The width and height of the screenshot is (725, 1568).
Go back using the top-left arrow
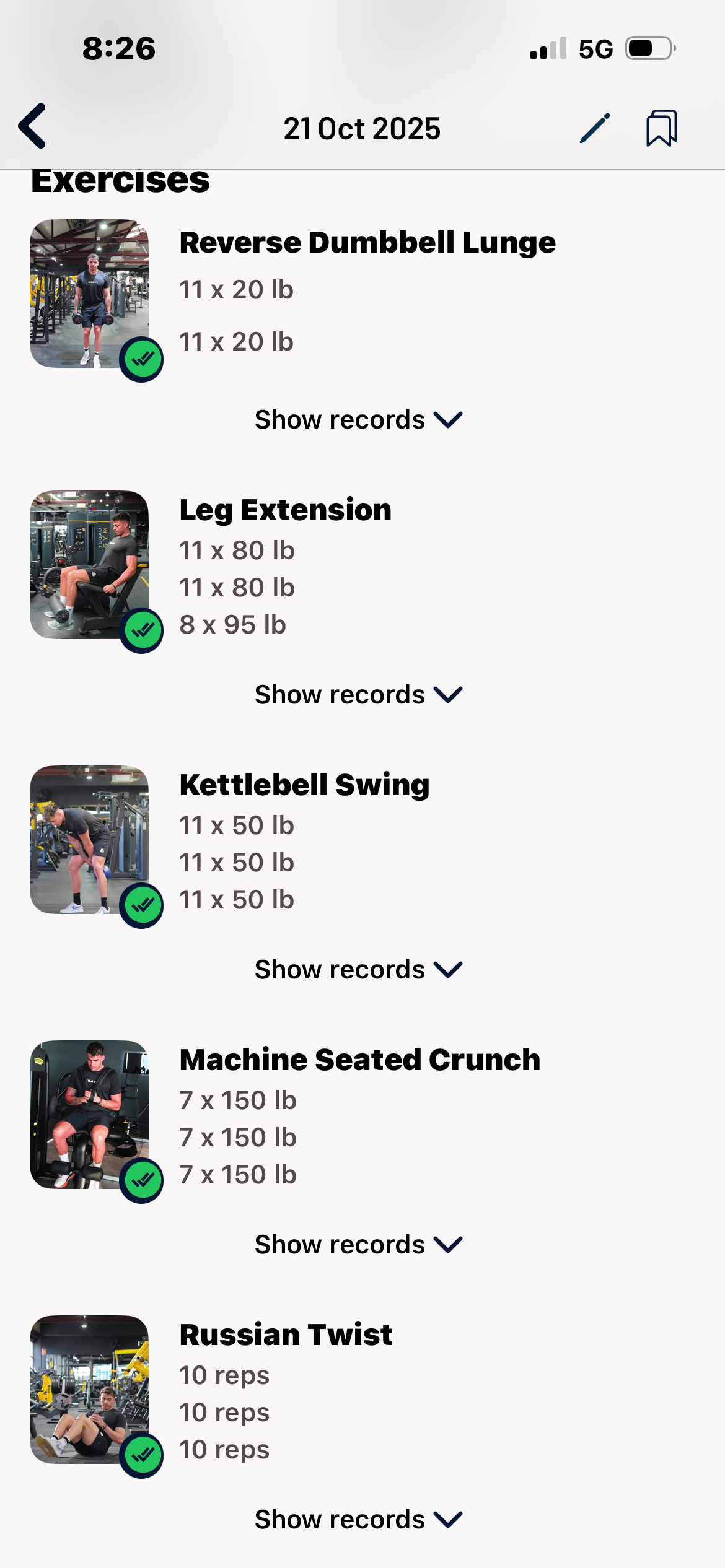(33, 126)
